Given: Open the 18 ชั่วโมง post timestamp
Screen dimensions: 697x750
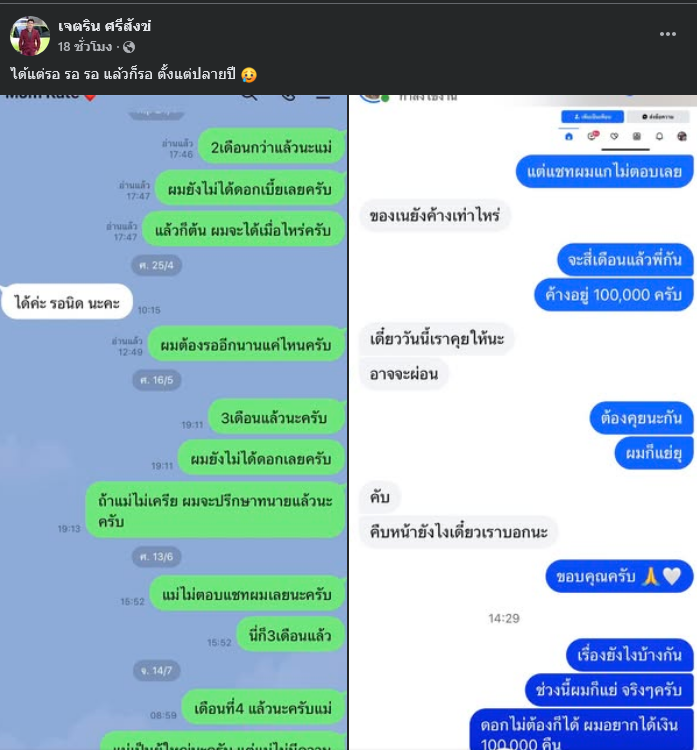Looking at the screenshot, I should point(86,47).
